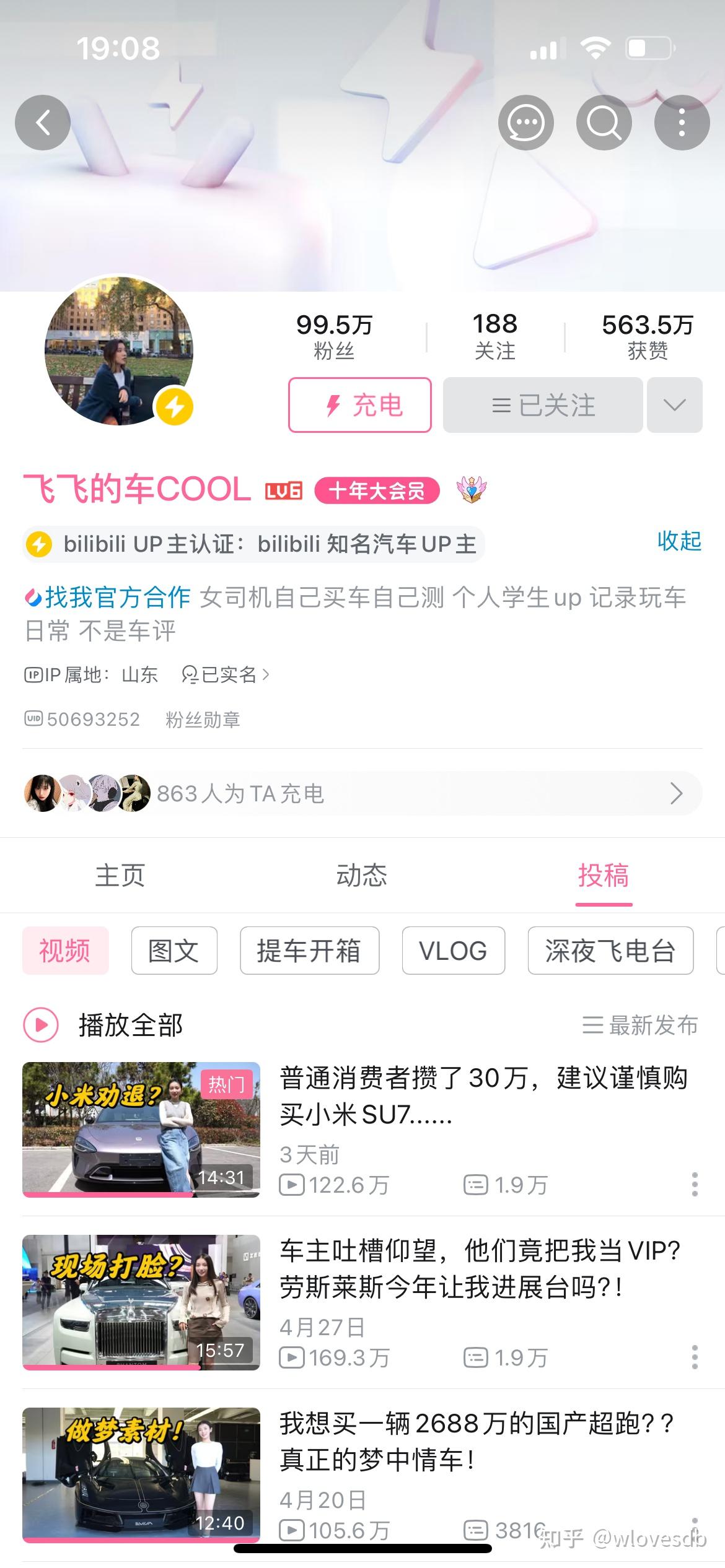Open search on this profile
This screenshot has height=1568, width=725.
tap(604, 123)
